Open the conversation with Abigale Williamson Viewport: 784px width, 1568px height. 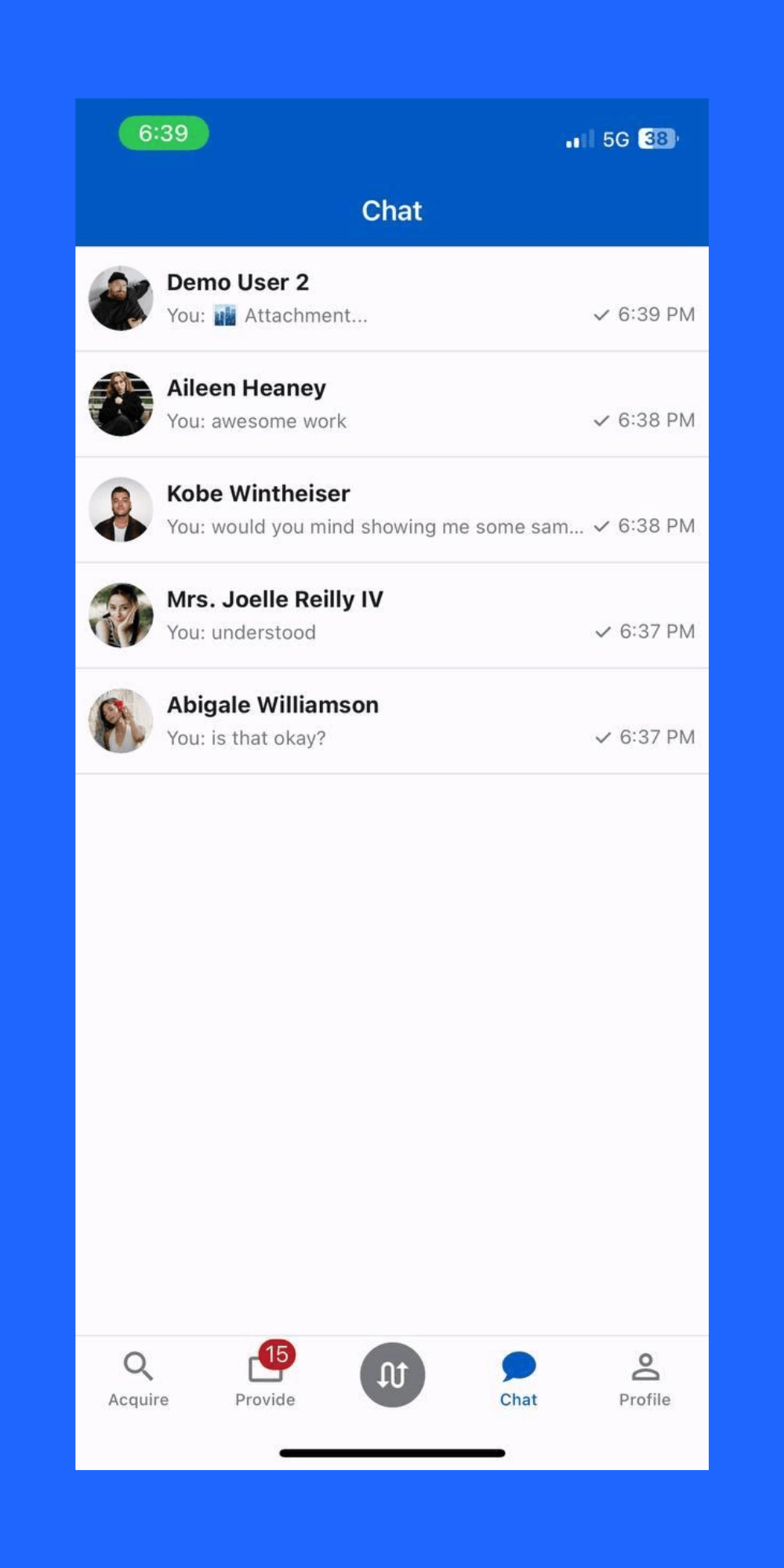click(x=392, y=722)
